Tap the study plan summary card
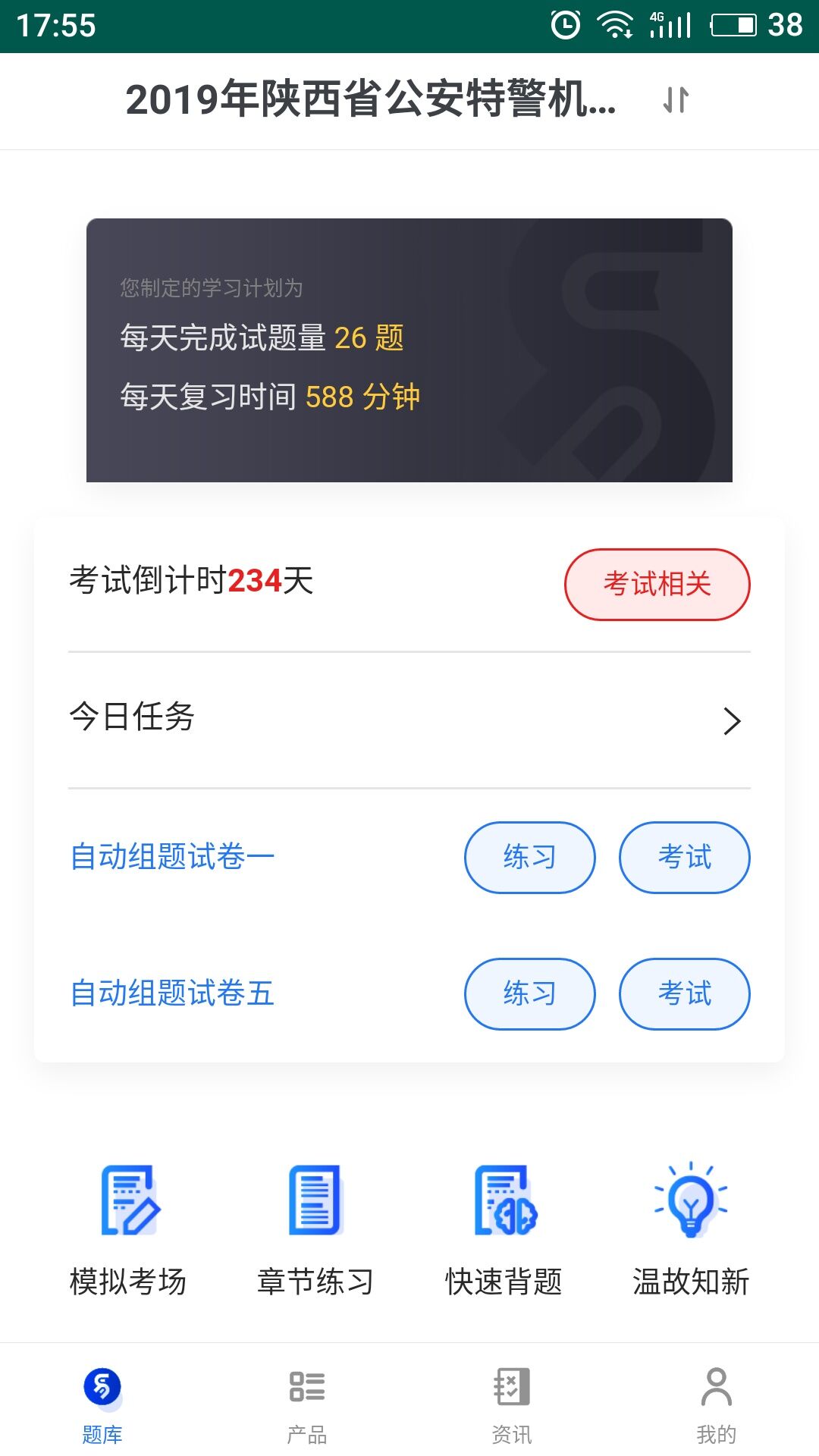819x1456 pixels. pyautogui.click(x=409, y=349)
